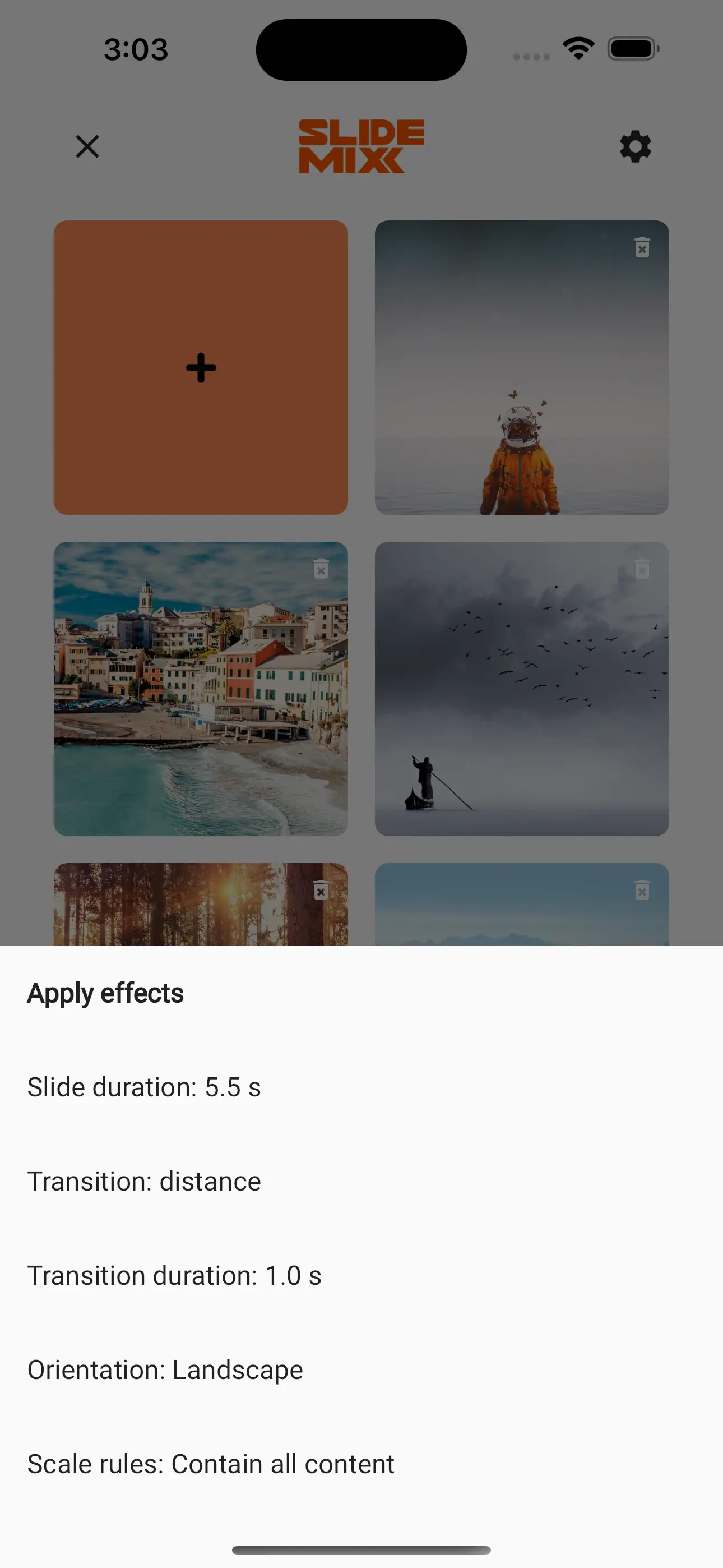
Task: Add a new photo with the plus tile
Action: (x=201, y=368)
